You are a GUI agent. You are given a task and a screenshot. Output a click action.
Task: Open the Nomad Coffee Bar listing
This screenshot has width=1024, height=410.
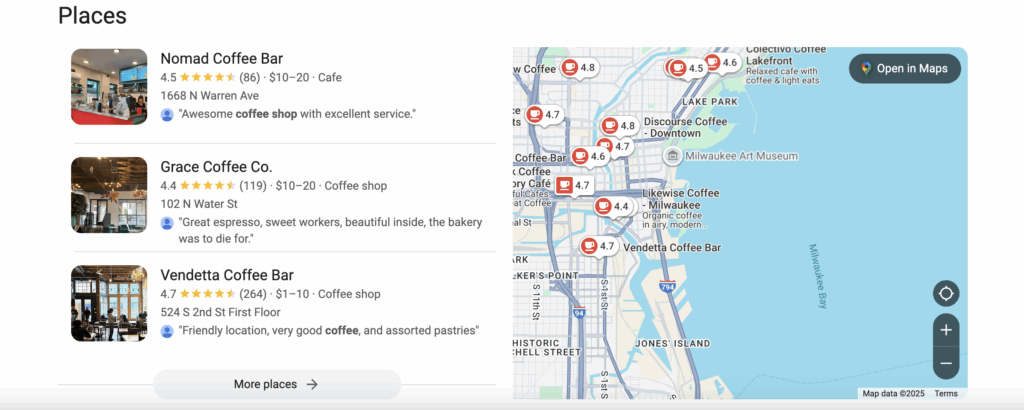point(221,58)
